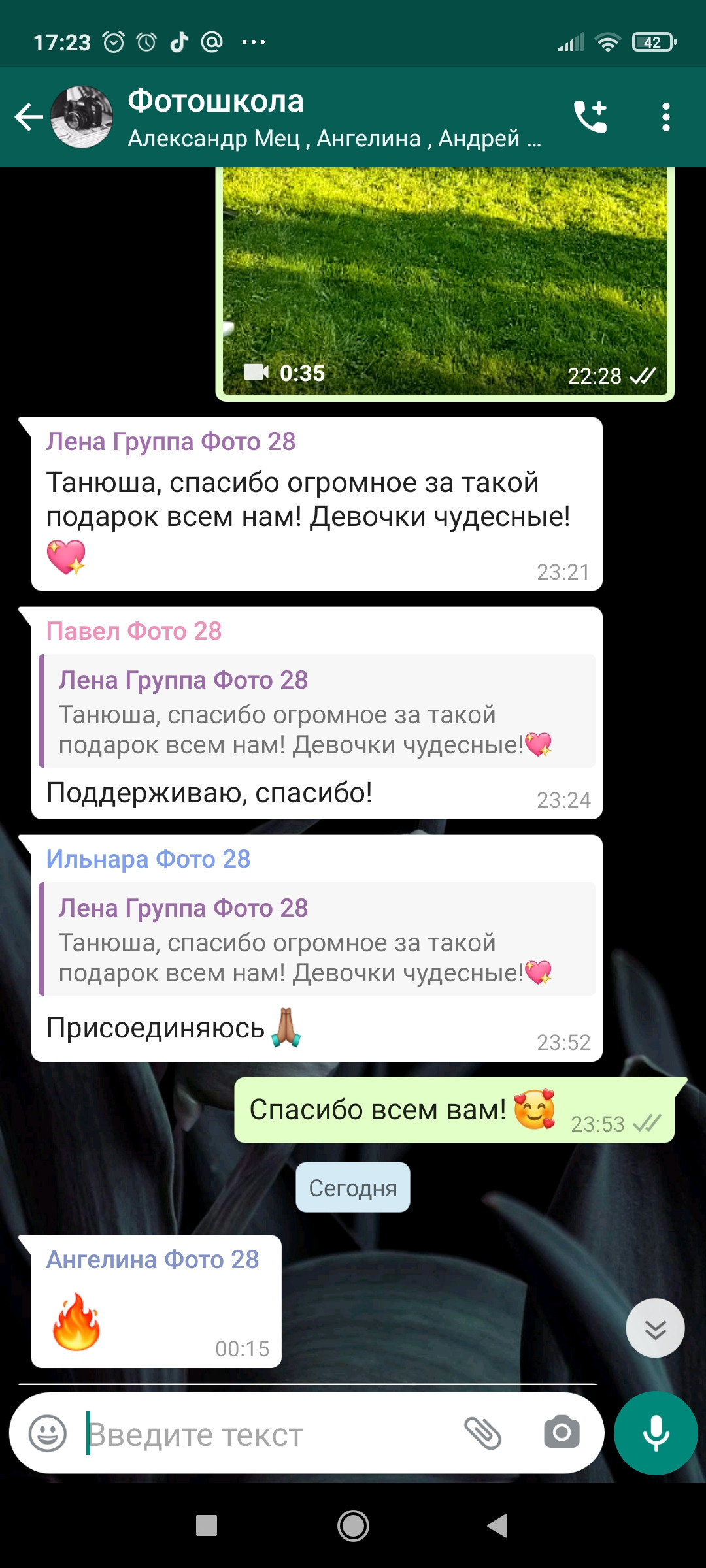Start a group call
The image size is (706, 1568).
click(x=590, y=117)
